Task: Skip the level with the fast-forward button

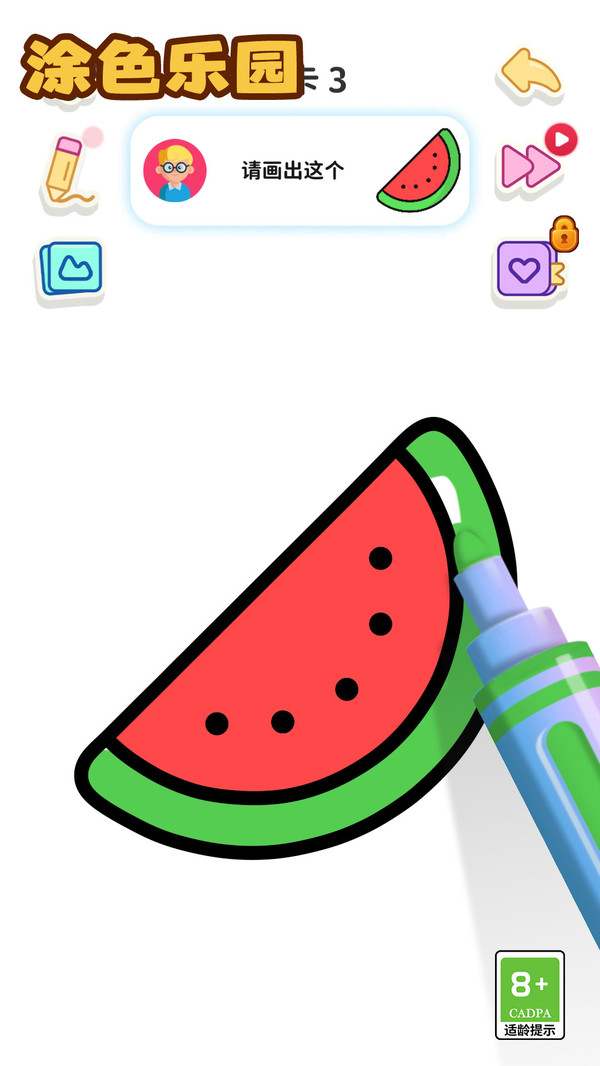Action: pos(532,166)
